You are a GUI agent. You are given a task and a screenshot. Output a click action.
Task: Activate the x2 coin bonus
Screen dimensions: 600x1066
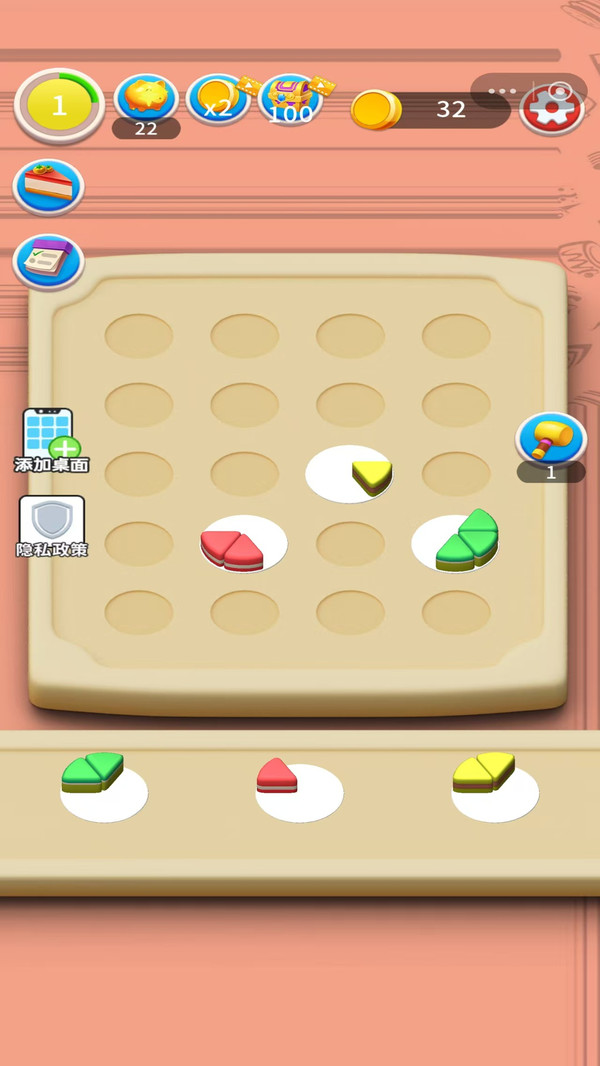[218, 100]
